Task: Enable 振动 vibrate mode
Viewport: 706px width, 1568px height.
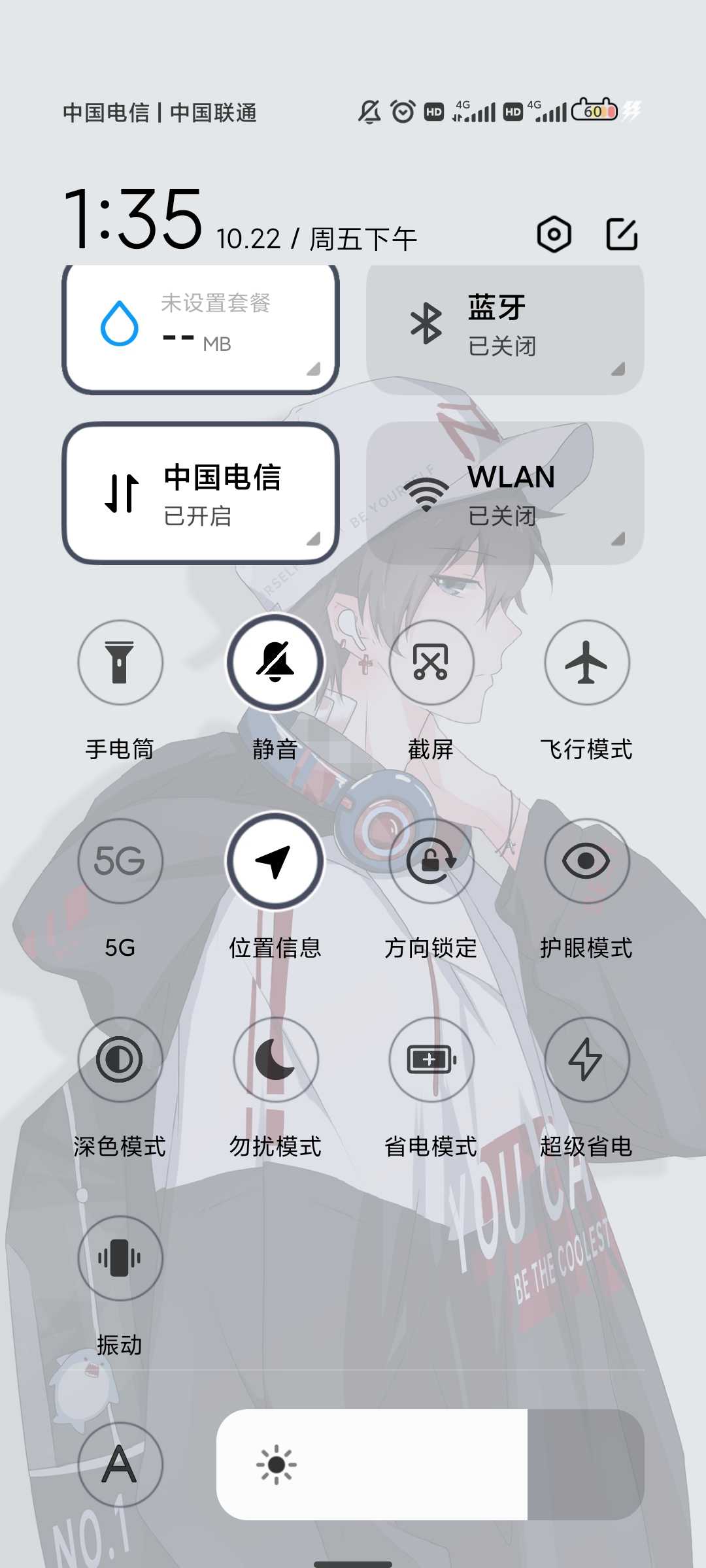Action: pyautogui.click(x=120, y=1258)
